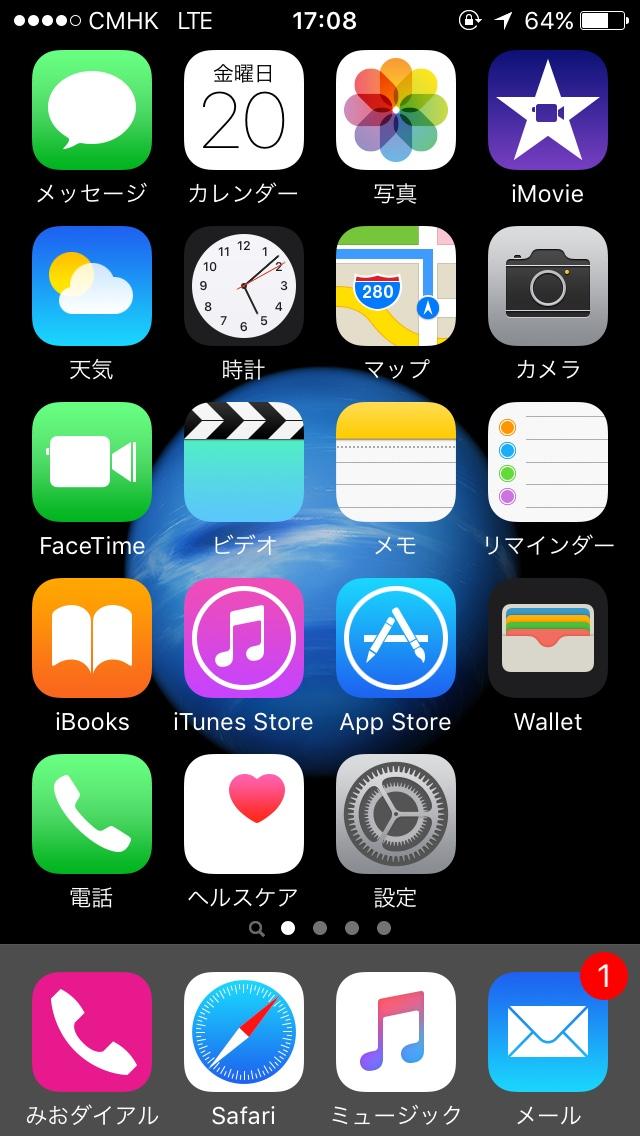Open the ヘルスケア app

(x=244, y=814)
